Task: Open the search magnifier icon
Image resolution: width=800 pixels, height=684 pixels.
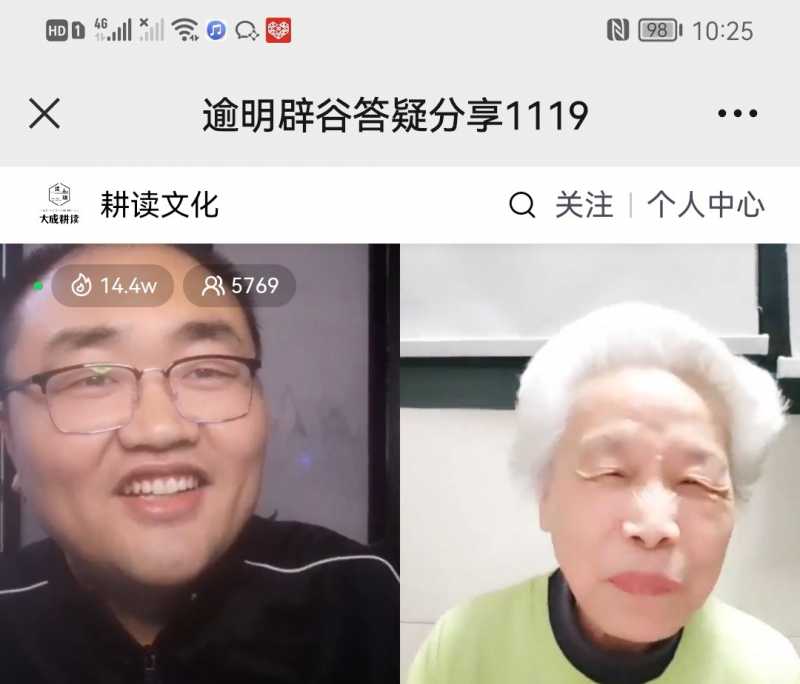Action: [x=522, y=205]
